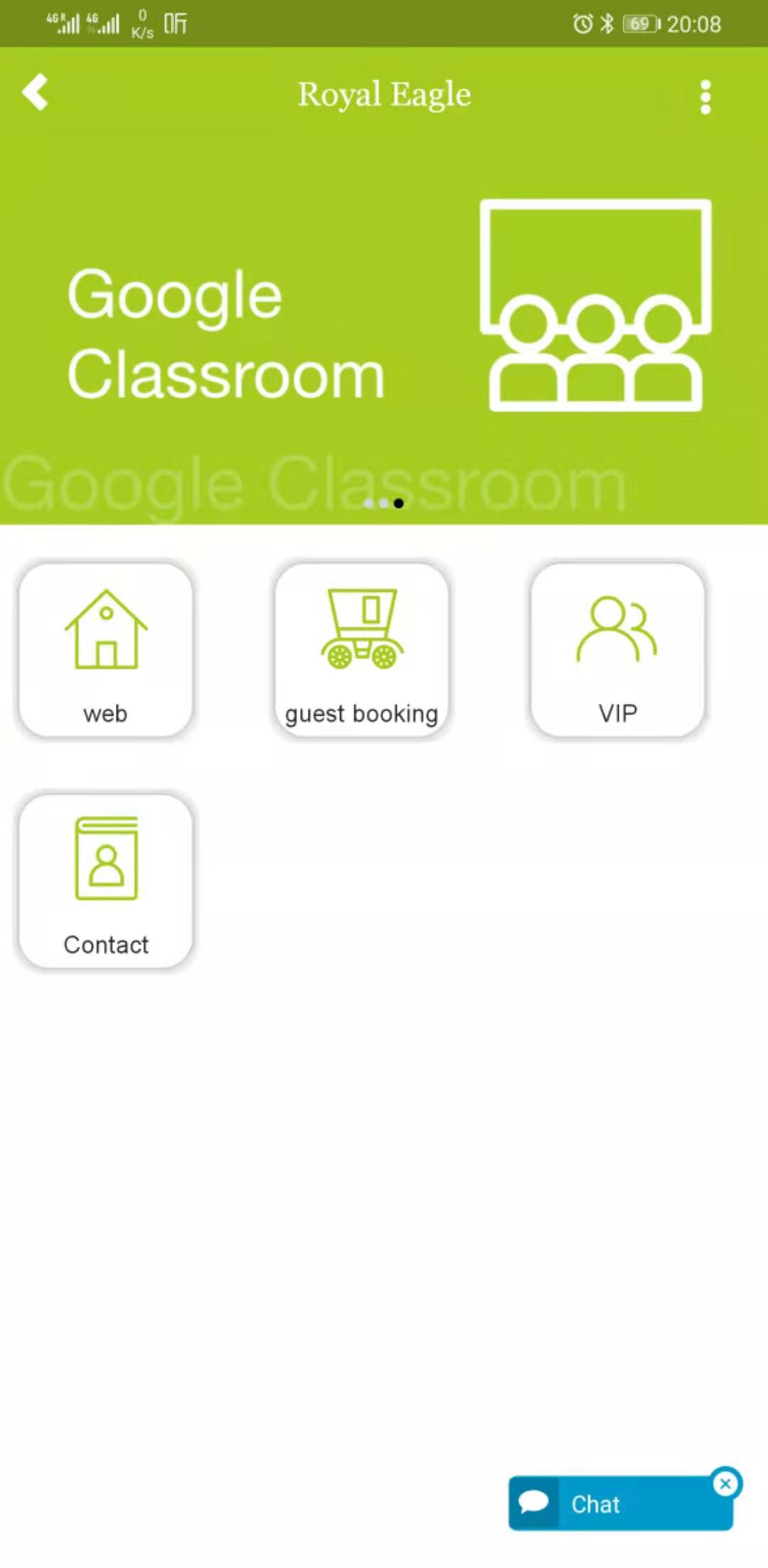This screenshot has height=1568, width=768.
Task: Open the web tile
Action: point(106,650)
